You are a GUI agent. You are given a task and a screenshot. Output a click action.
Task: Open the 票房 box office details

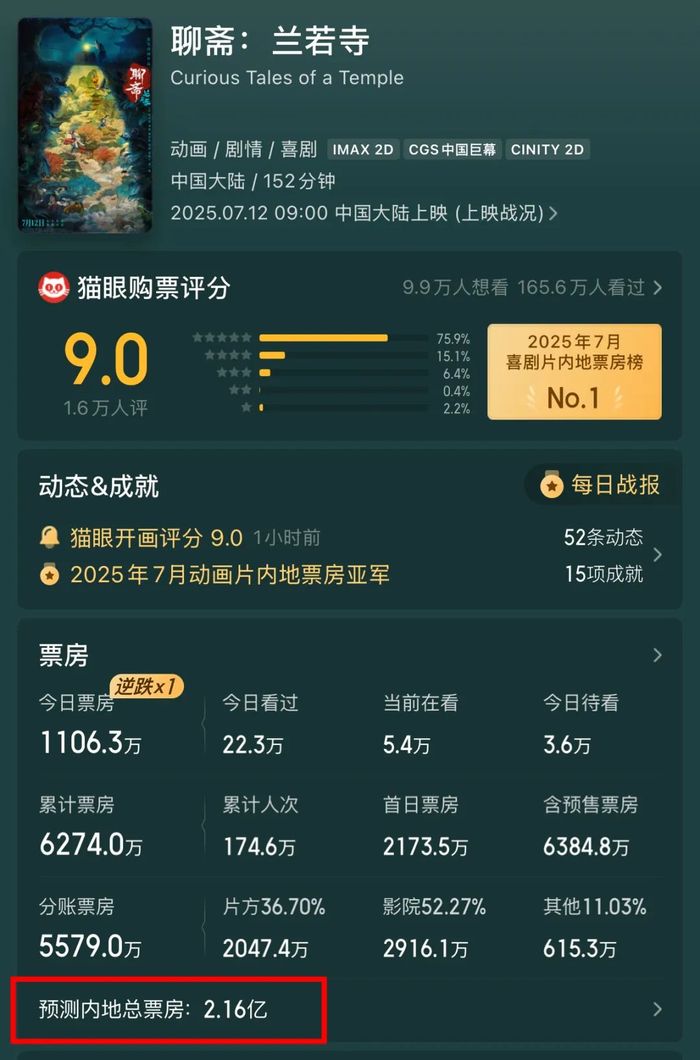656,655
